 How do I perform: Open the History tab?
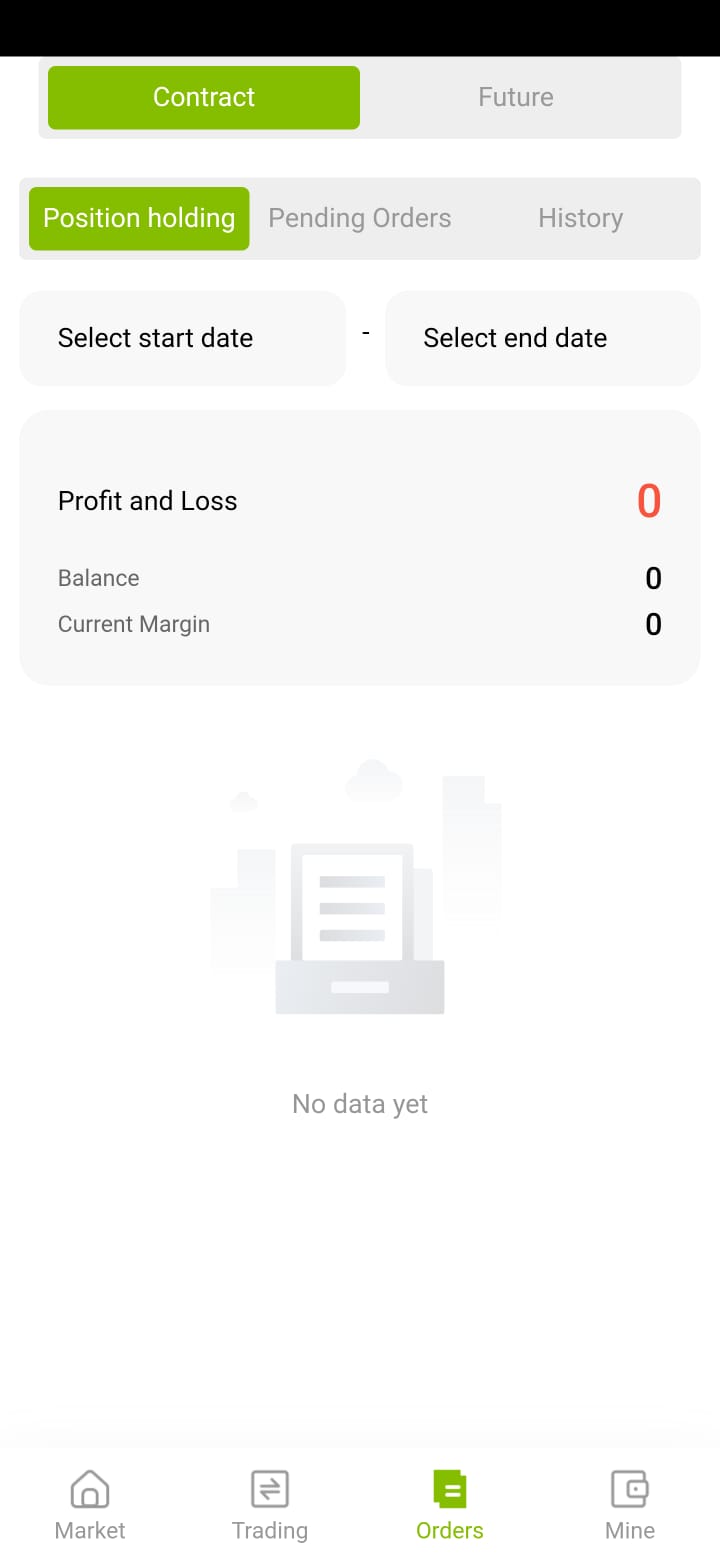(x=581, y=218)
